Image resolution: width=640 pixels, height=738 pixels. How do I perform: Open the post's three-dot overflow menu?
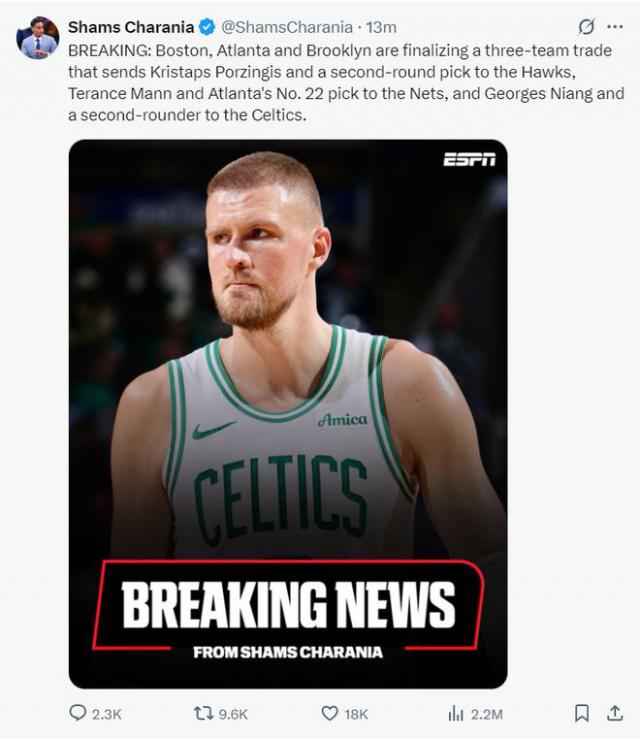(615, 27)
